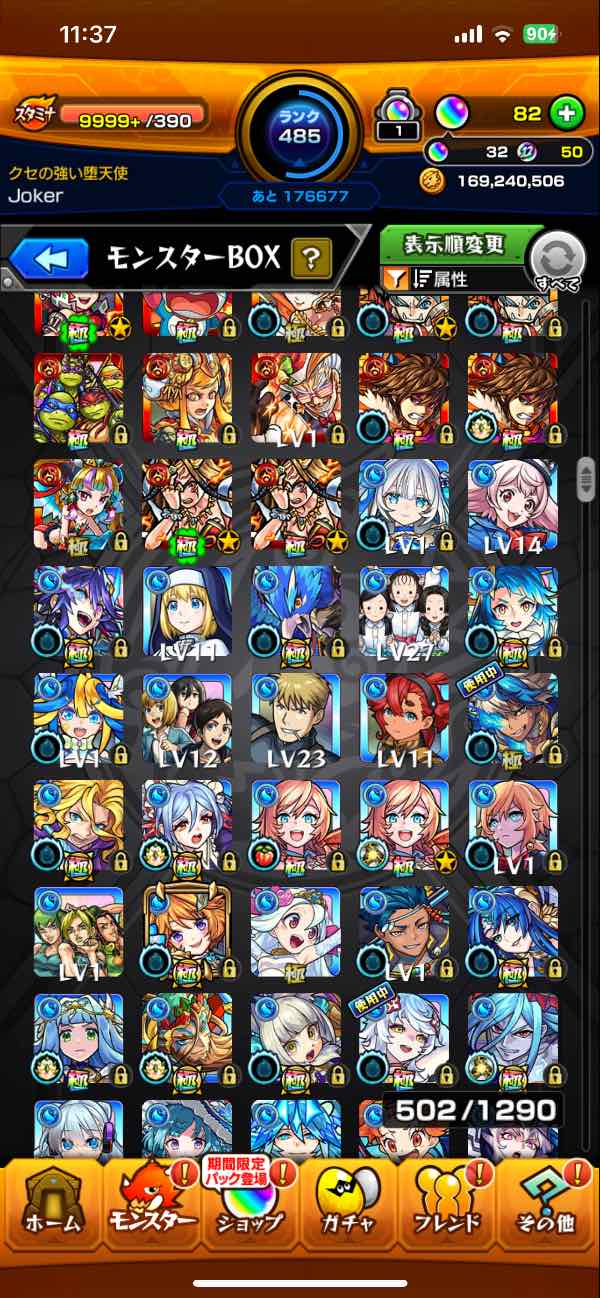Select the LV12 group monster tile
This screenshot has width=600, height=1298.
coord(187,719)
